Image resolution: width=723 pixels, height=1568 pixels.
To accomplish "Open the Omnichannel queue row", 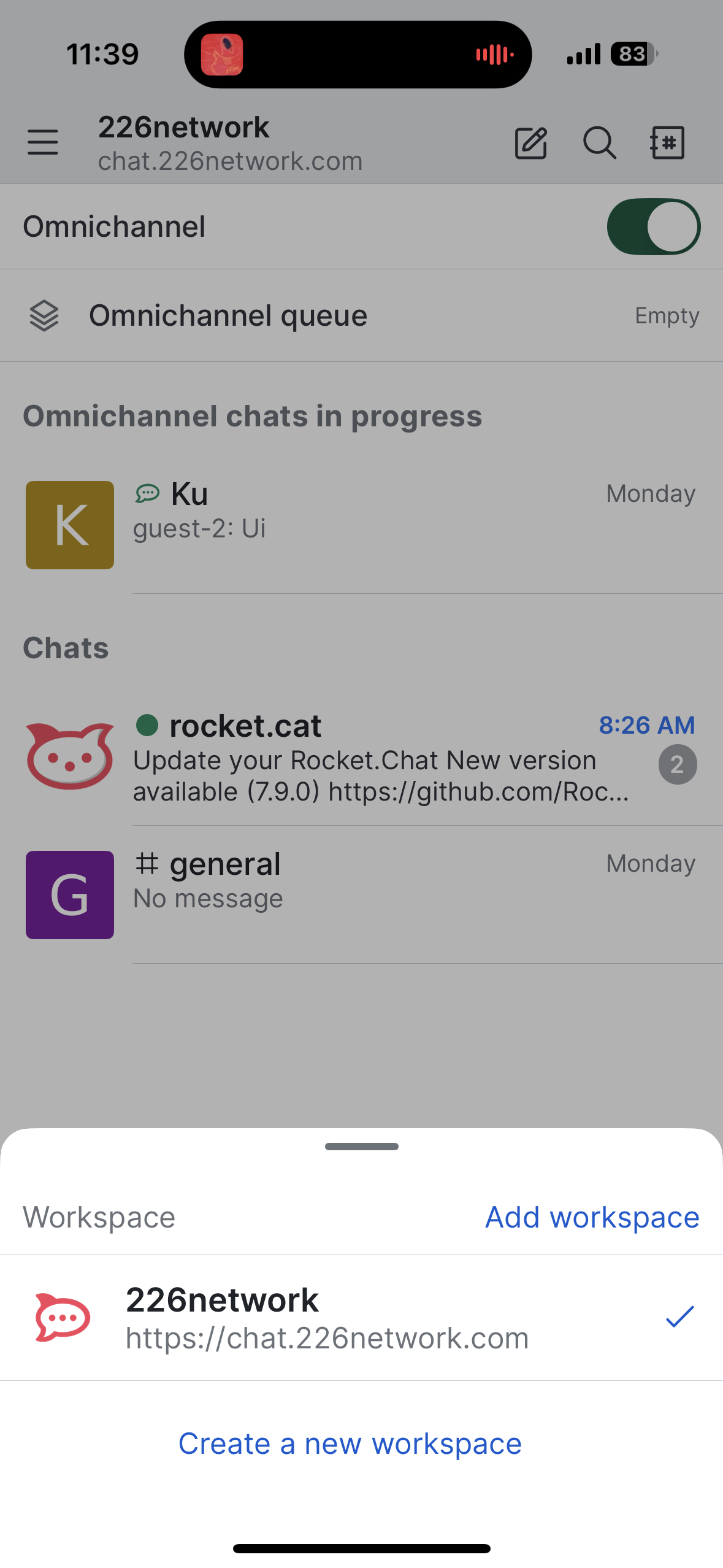I will coord(361,316).
